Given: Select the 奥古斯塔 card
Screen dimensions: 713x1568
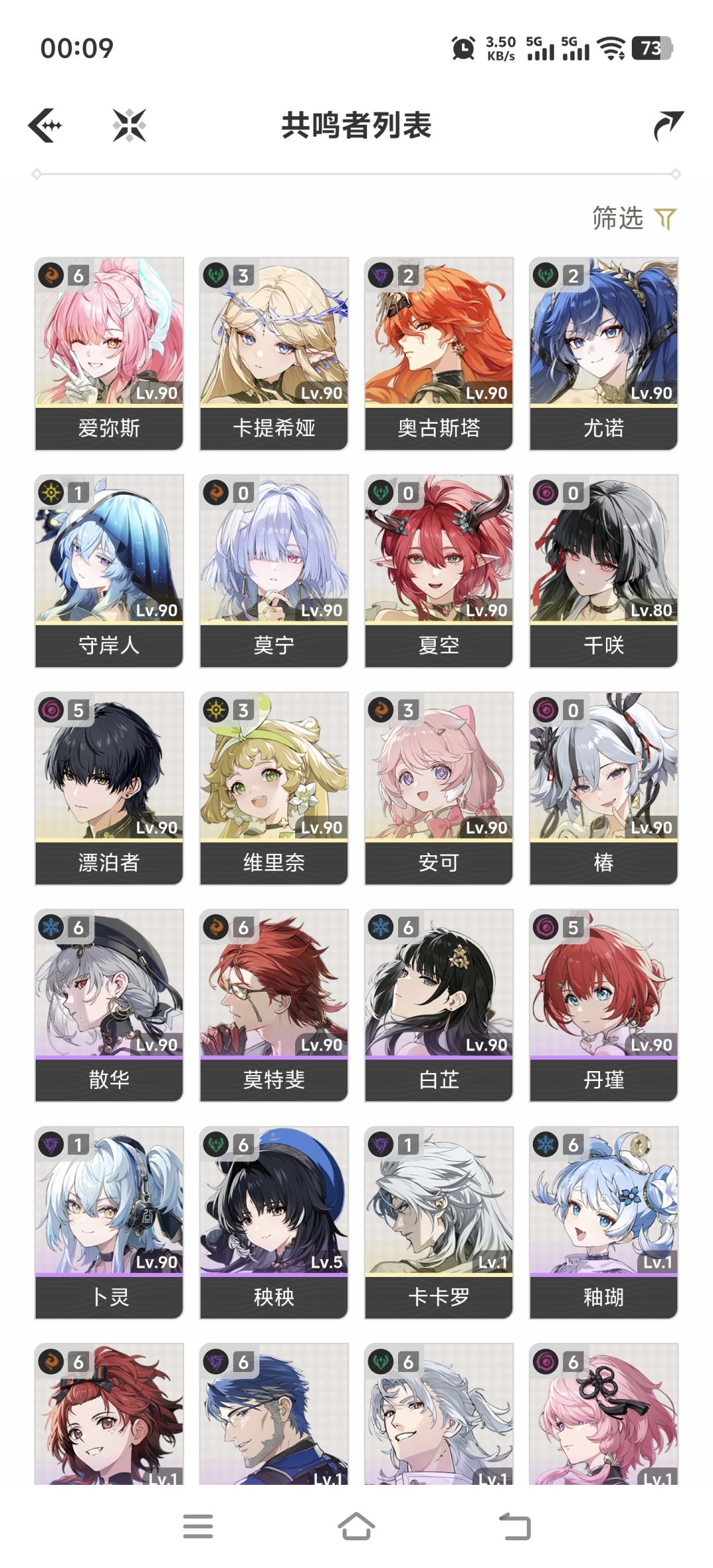Looking at the screenshot, I should pyautogui.click(x=439, y=354).
